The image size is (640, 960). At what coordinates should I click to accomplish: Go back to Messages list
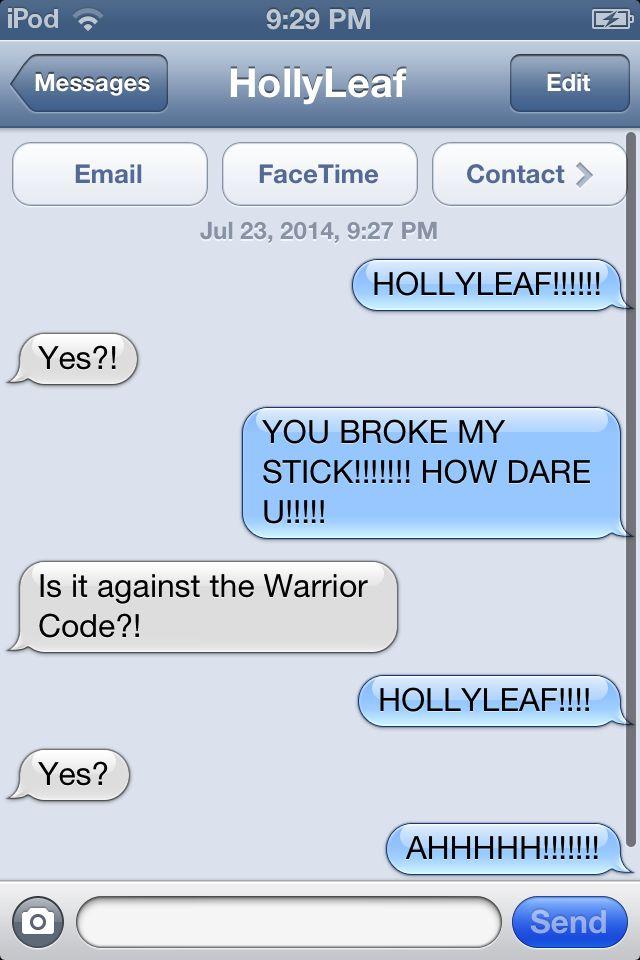point(90,83)
